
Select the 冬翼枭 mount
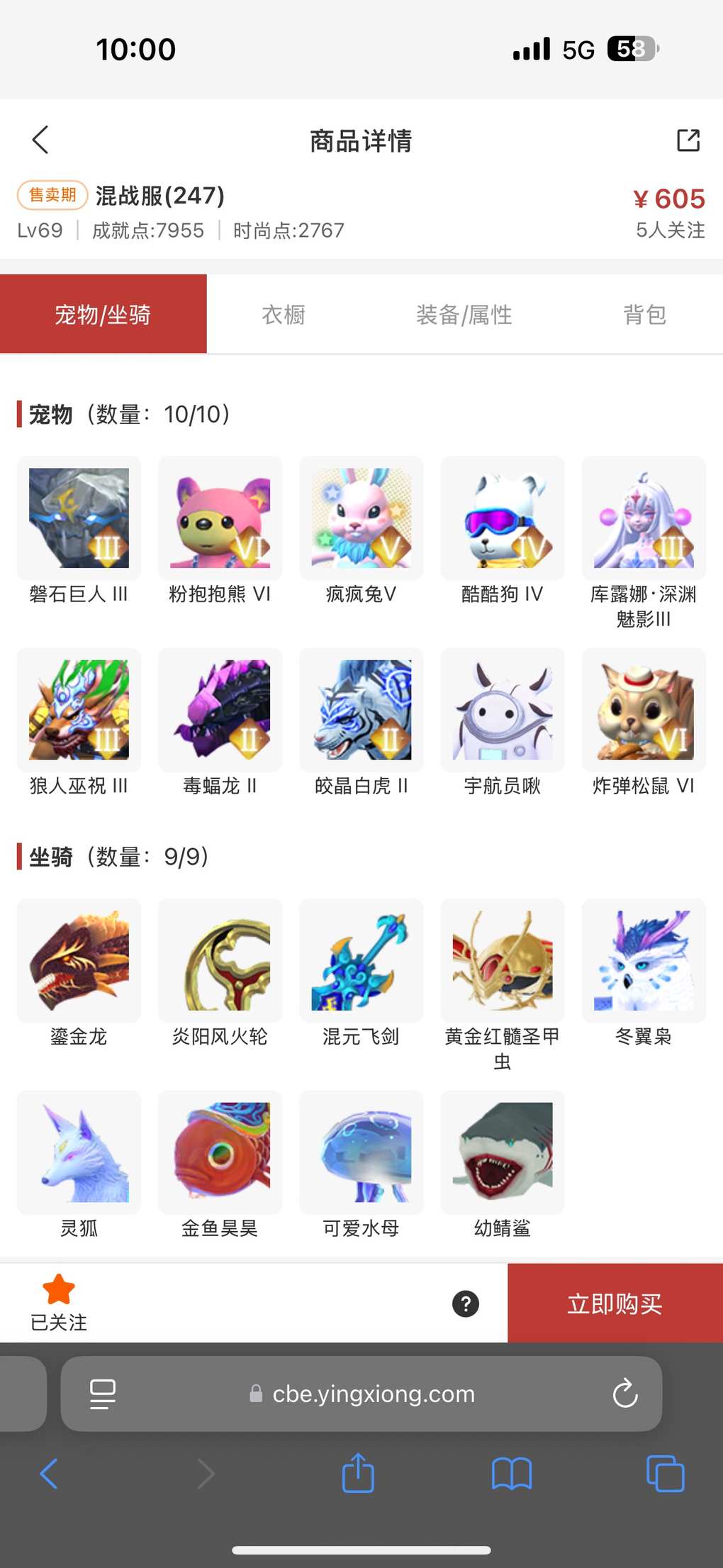pyautogui.click(x=644, y=961)
